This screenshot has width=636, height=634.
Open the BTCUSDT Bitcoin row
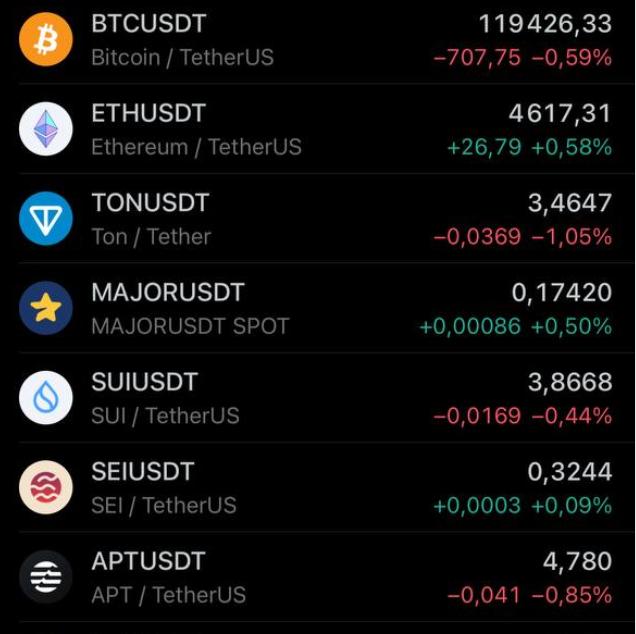click(318, 40)
